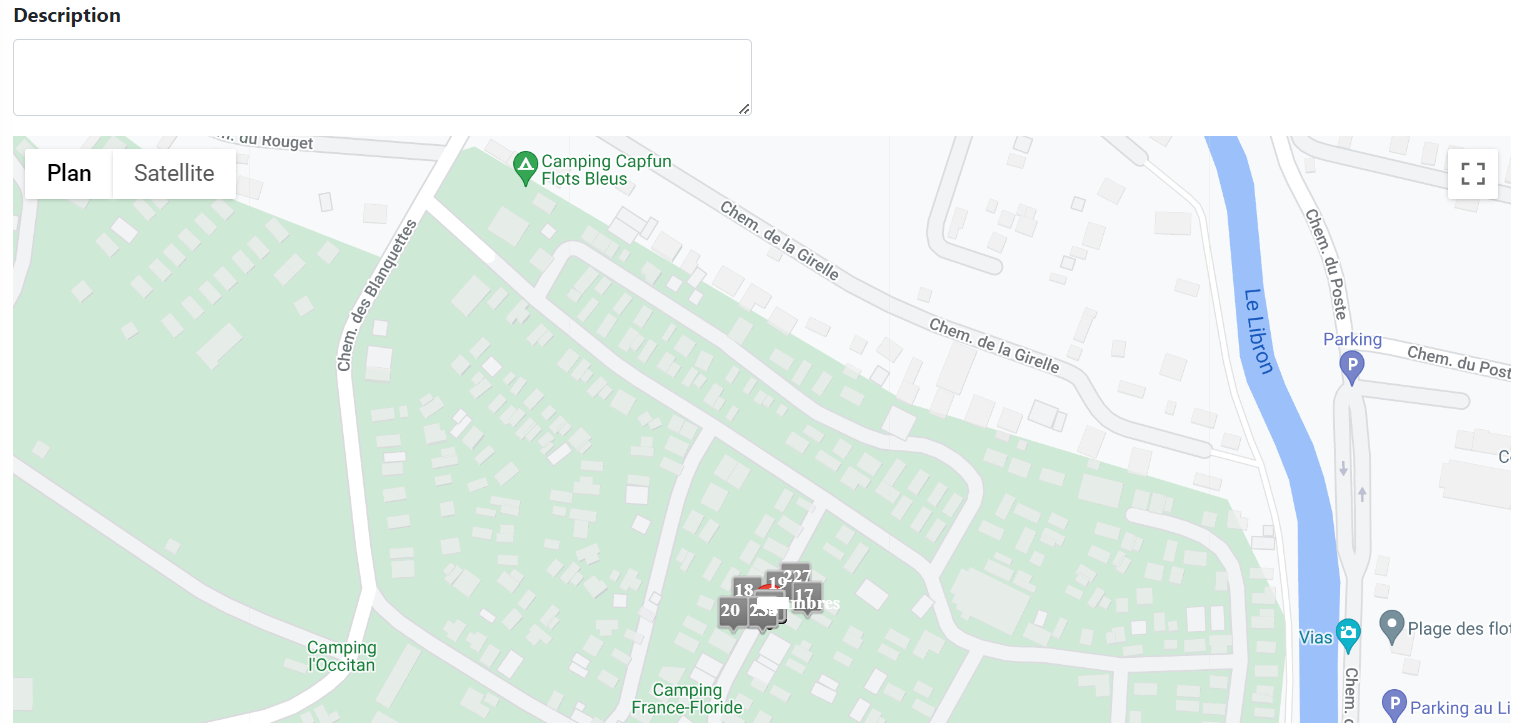Image resolution: width=1532 pixels, height=723 pixels.
Task: Switch the map to Satellite view
Action: point(174,173)
